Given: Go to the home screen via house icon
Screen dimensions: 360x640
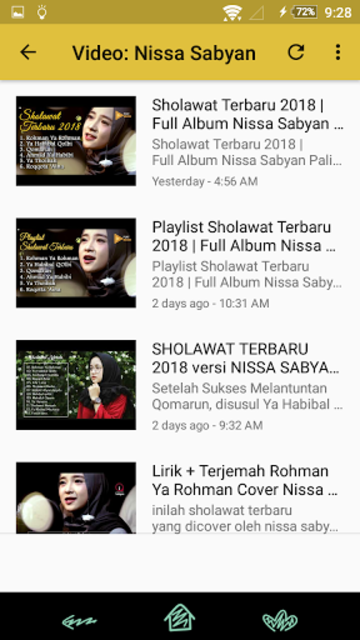Looking at the screenshot, I should pos(180,618).
